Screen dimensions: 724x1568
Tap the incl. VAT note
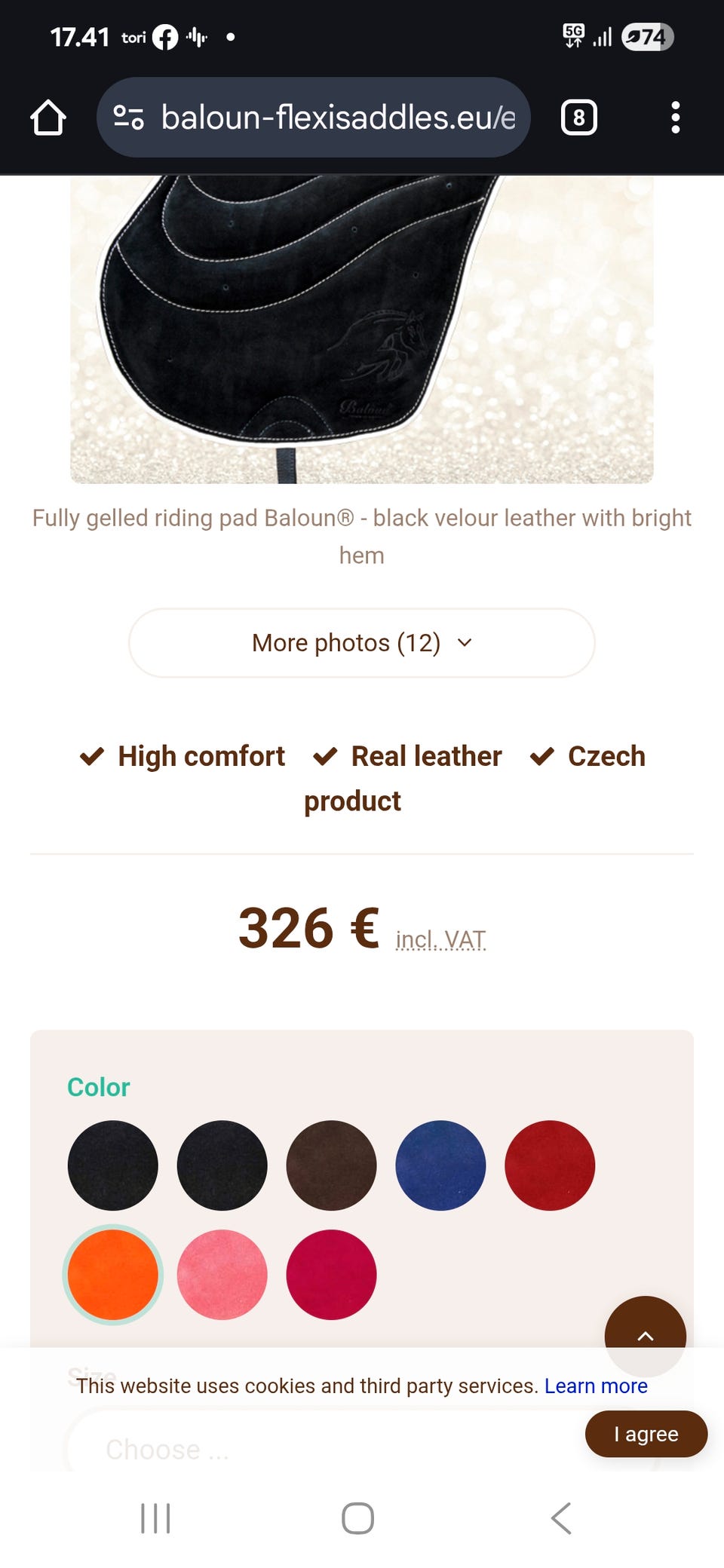(x=441, y=939)
